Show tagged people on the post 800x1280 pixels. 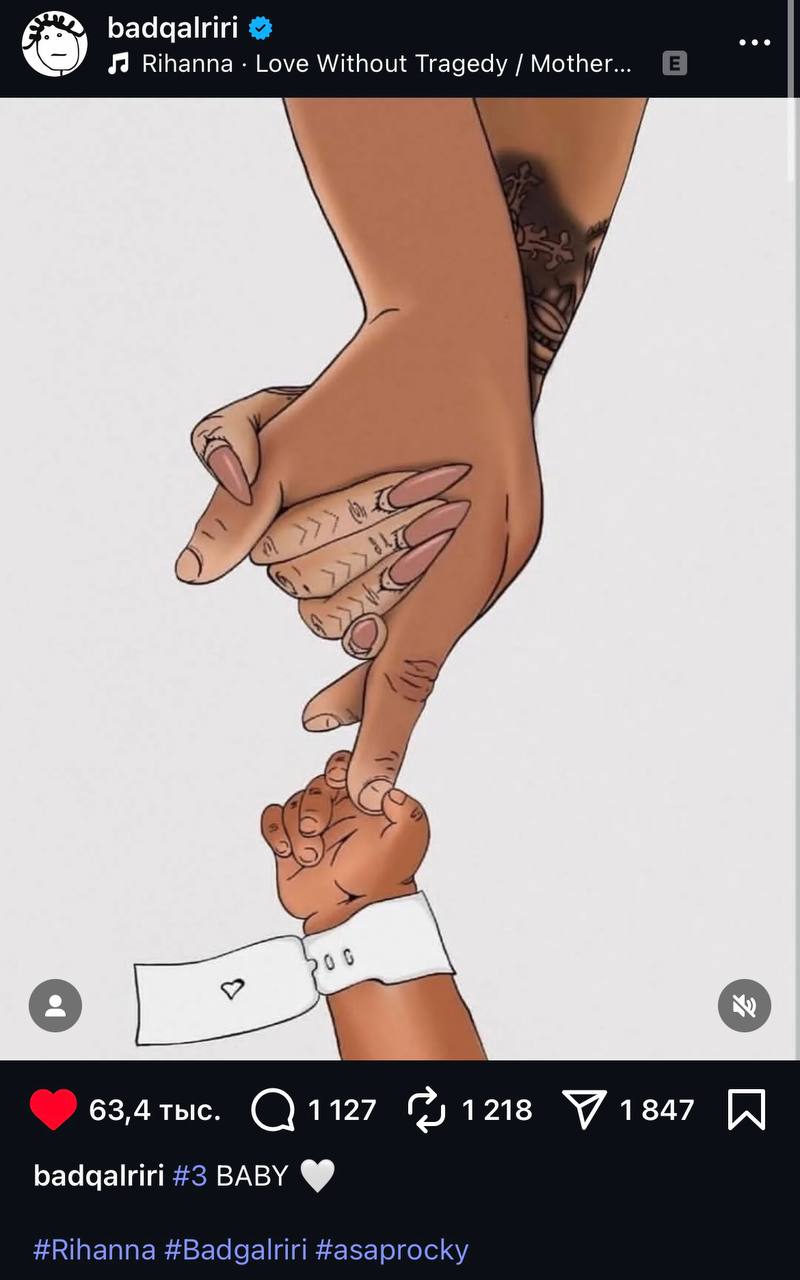[55, 1005]
